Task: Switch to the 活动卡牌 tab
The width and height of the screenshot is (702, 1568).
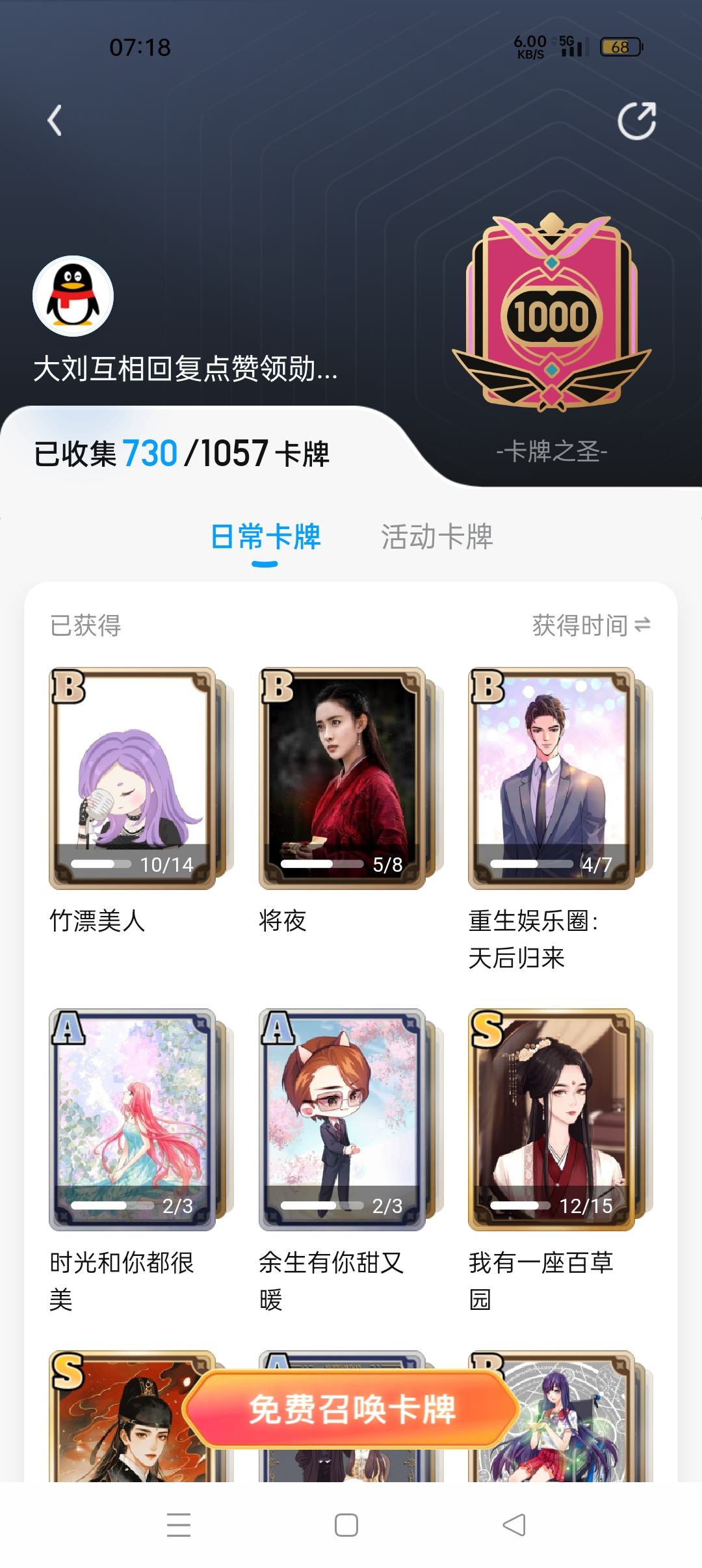Action: tap(437, 537)
